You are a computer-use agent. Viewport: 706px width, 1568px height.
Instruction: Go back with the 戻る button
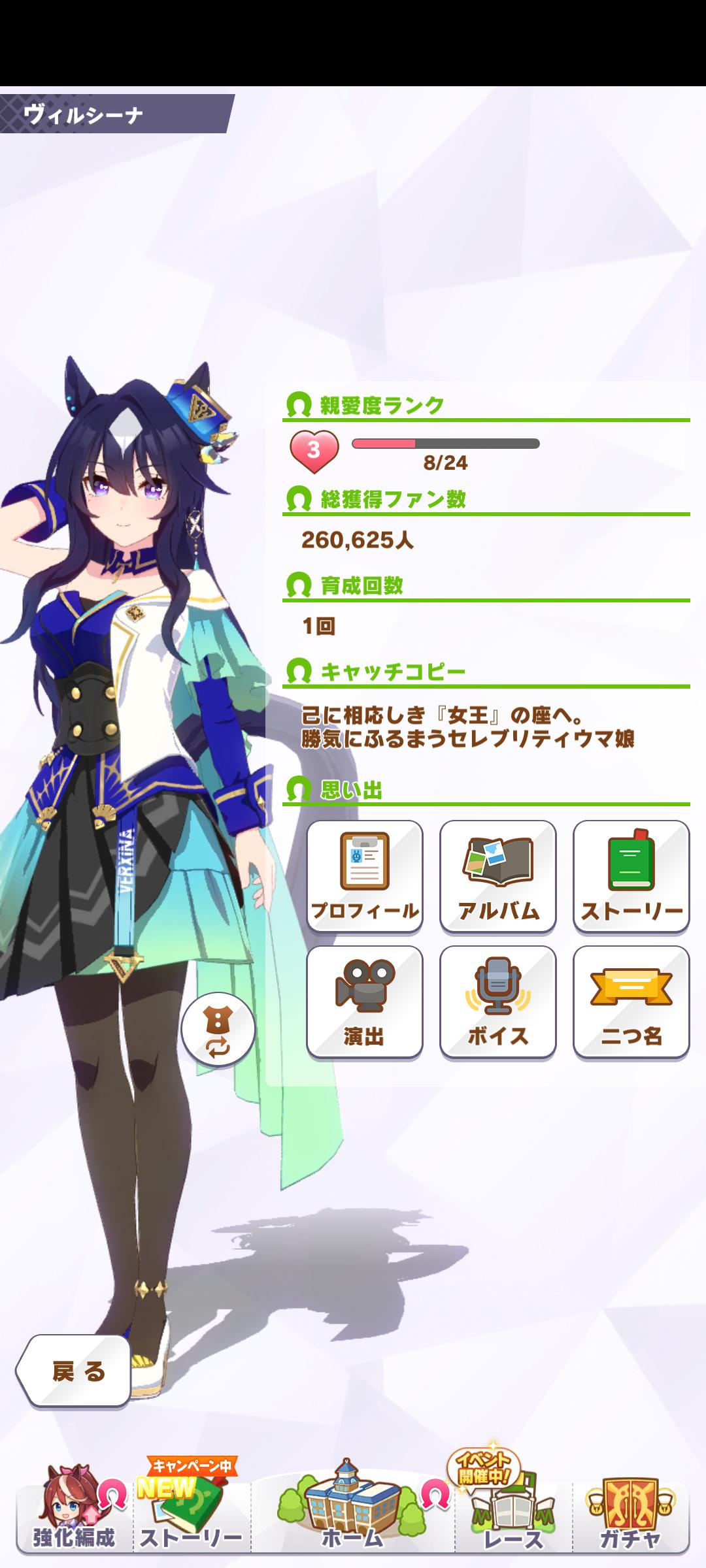click(x=74, y=1372)
